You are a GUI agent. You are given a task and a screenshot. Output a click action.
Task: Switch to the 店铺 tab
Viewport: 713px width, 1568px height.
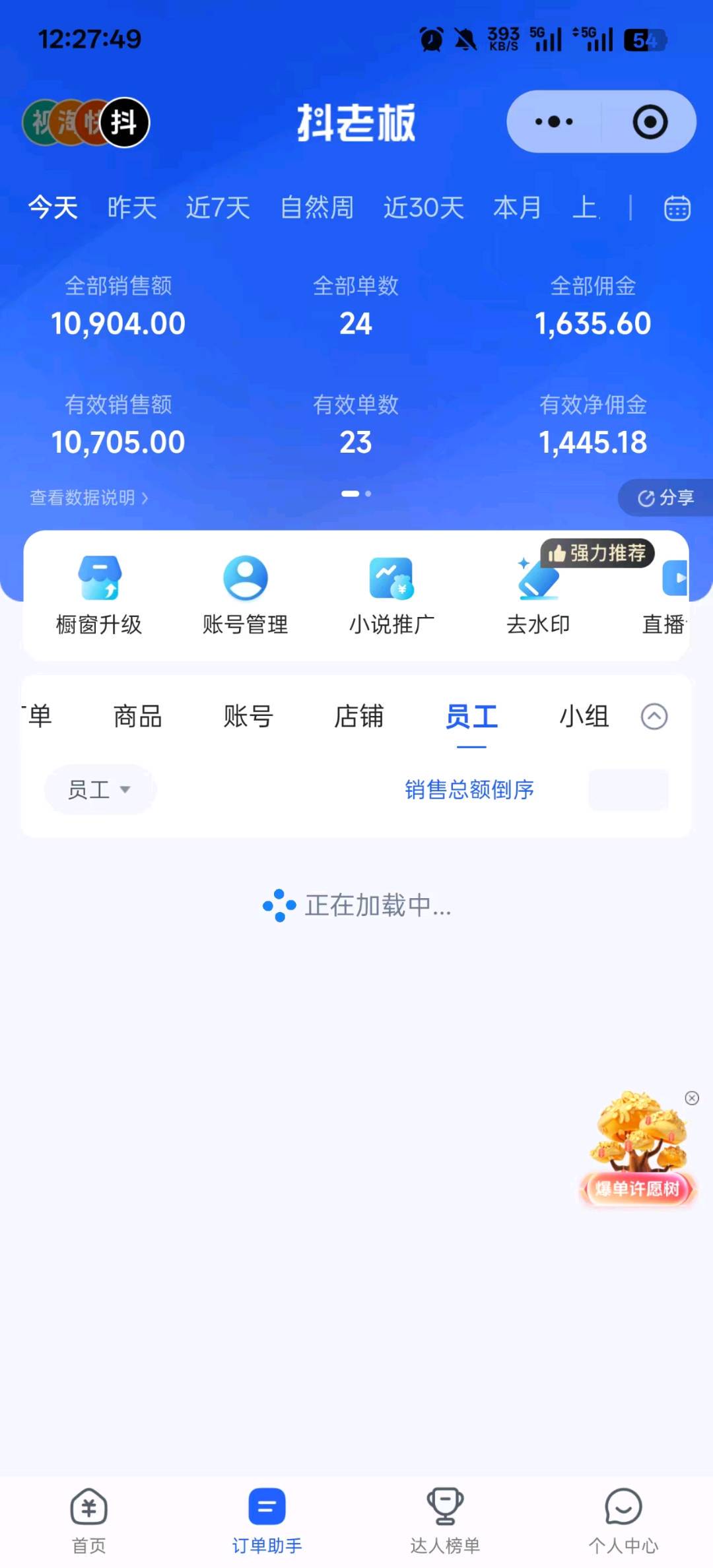point(358,716)
